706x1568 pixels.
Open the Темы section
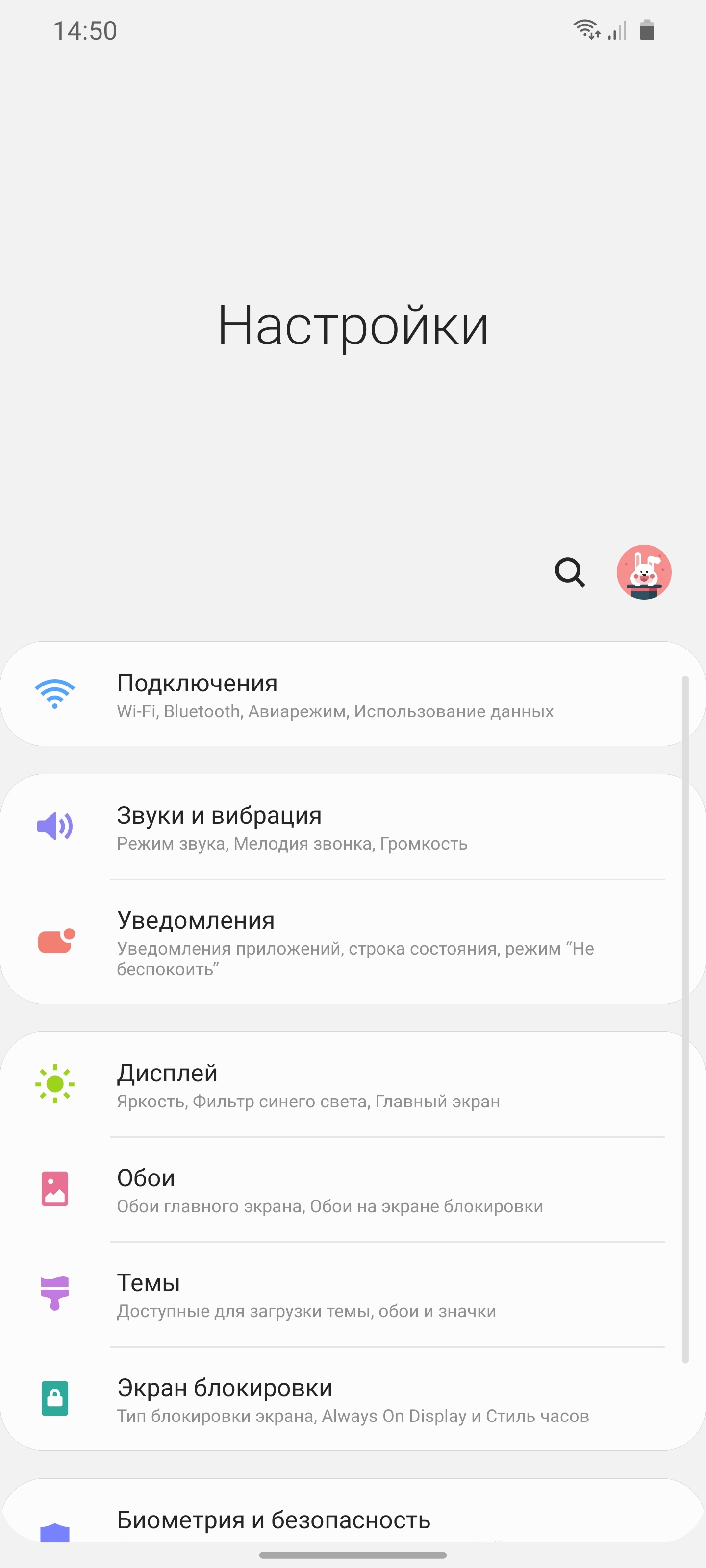[x=353, y=1294]
